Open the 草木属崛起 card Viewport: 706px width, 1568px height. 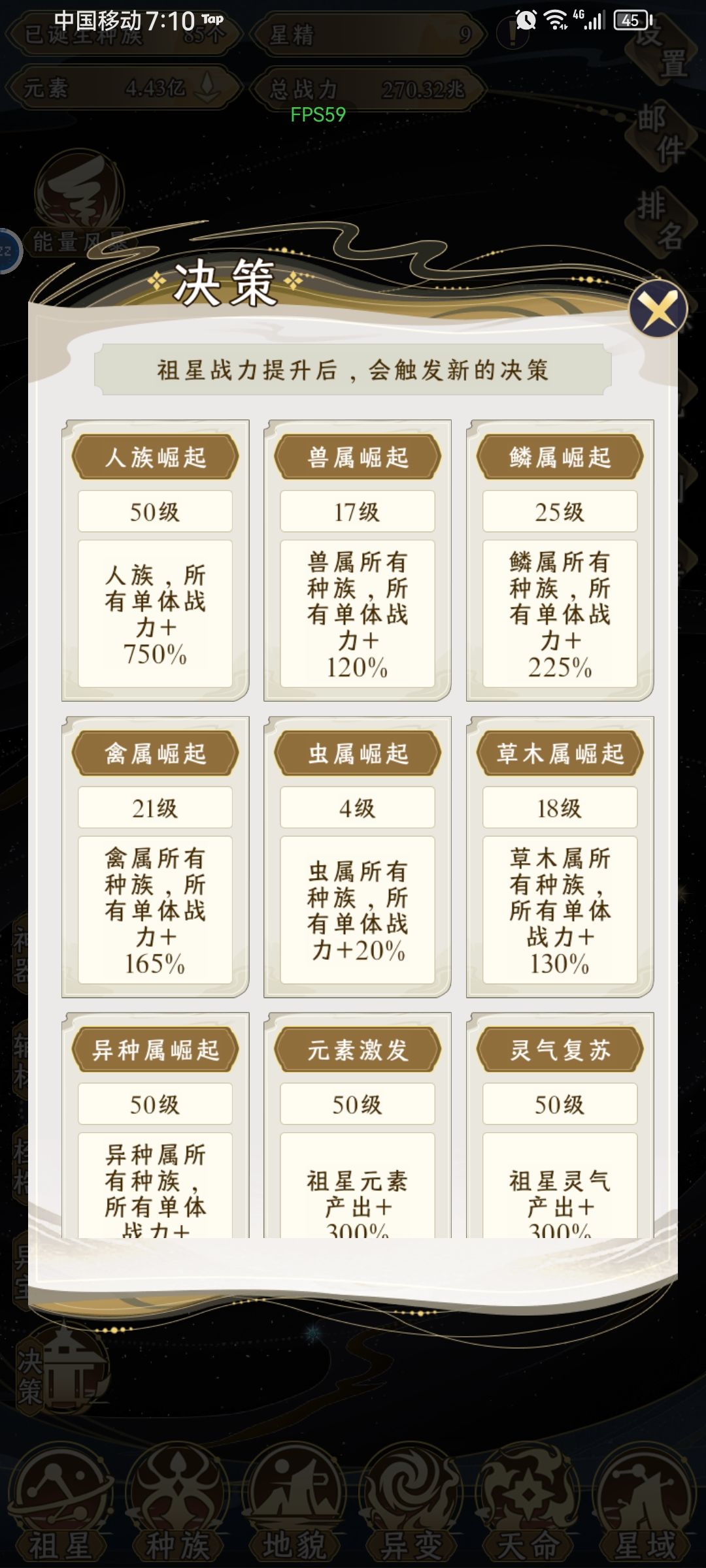click(560, 857)
